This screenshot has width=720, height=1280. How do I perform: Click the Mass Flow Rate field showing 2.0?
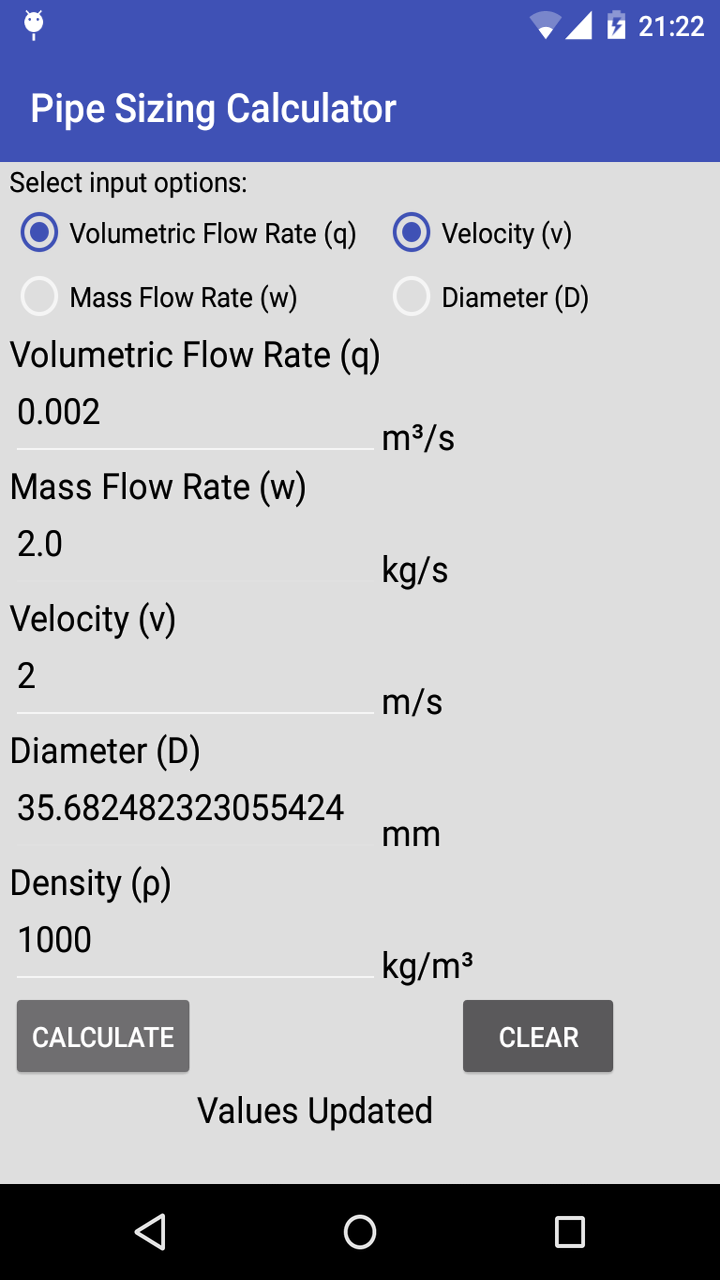point(190,544)
